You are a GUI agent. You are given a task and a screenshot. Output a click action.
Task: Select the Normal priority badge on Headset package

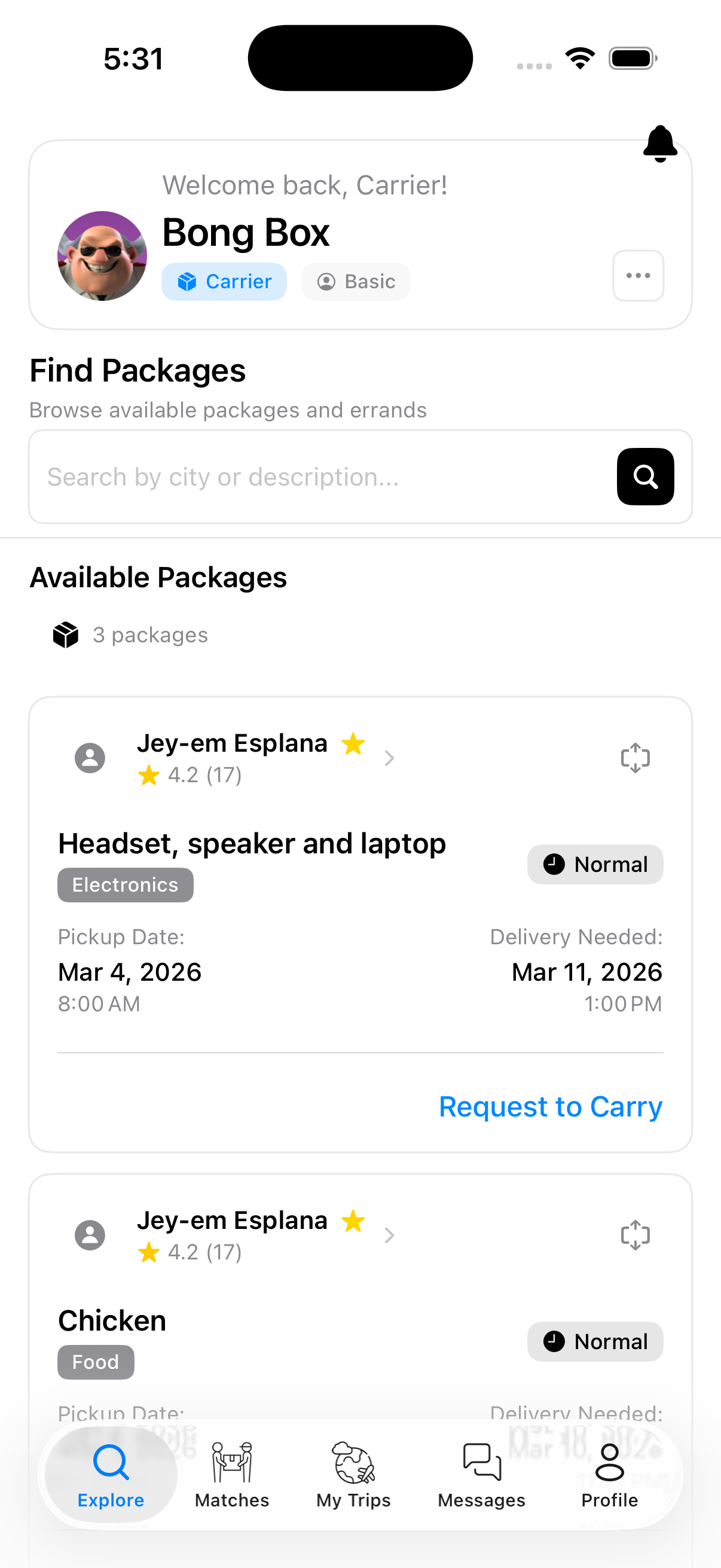tap(594, 864)
